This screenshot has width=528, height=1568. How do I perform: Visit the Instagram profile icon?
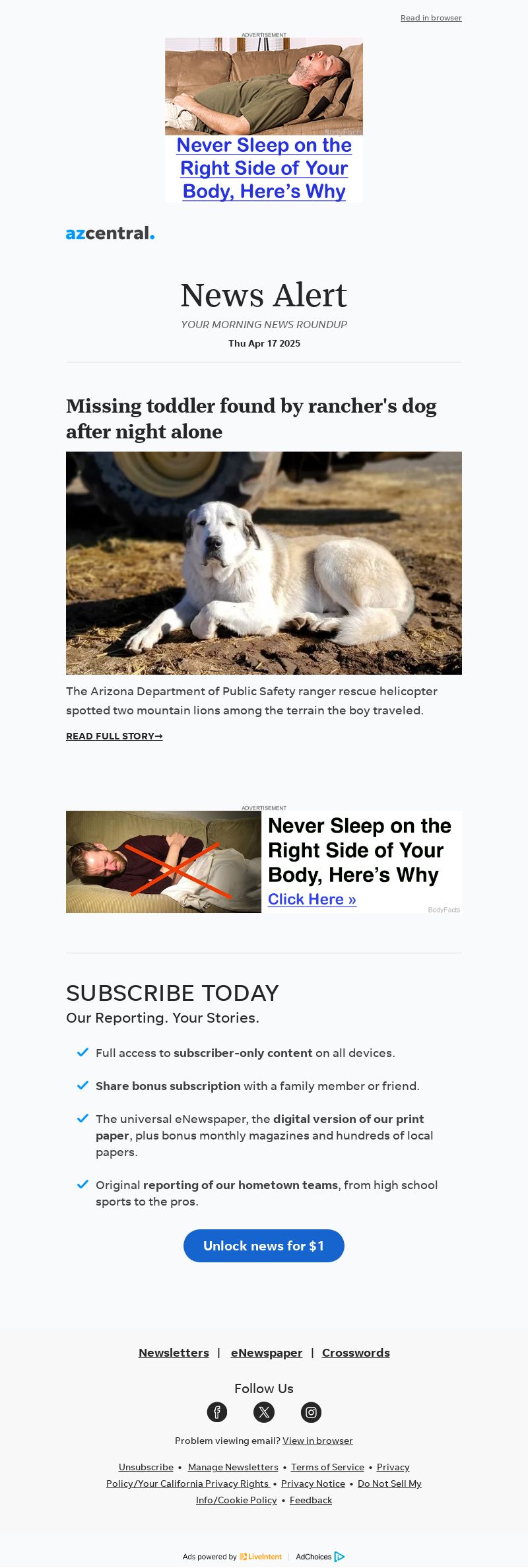click(311, 1412)
